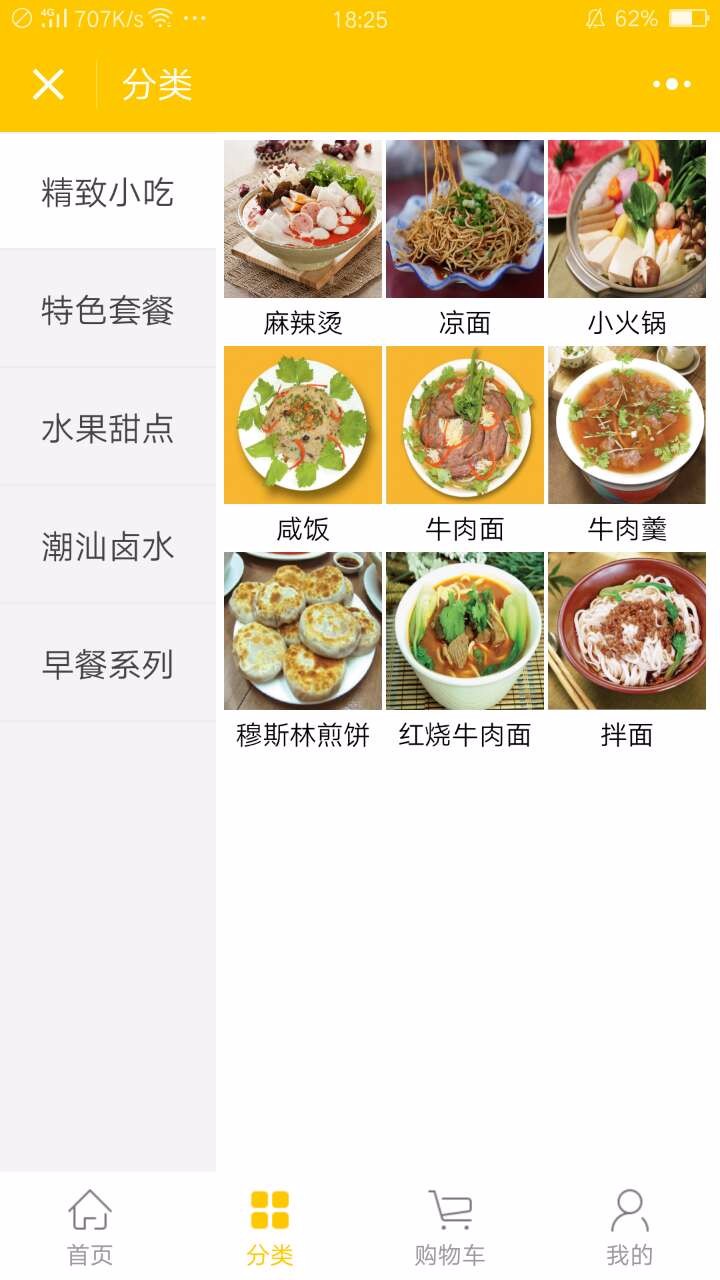The width and height of the screenshot is (720, 1280).
Task: Open the 首页 home icon
Action: pos(90,1210)
